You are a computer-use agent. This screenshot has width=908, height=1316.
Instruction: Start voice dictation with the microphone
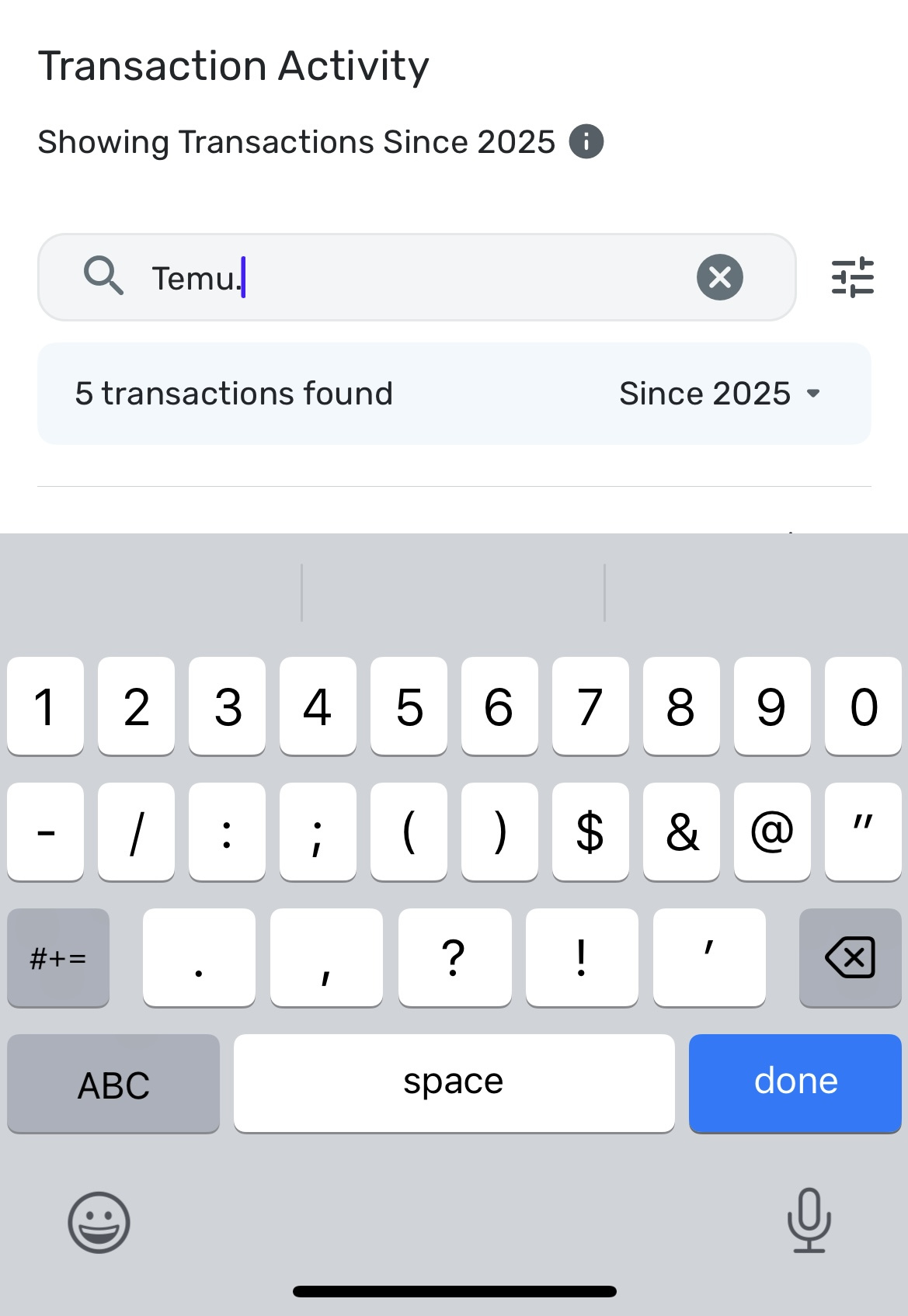tap(809, 1221)
